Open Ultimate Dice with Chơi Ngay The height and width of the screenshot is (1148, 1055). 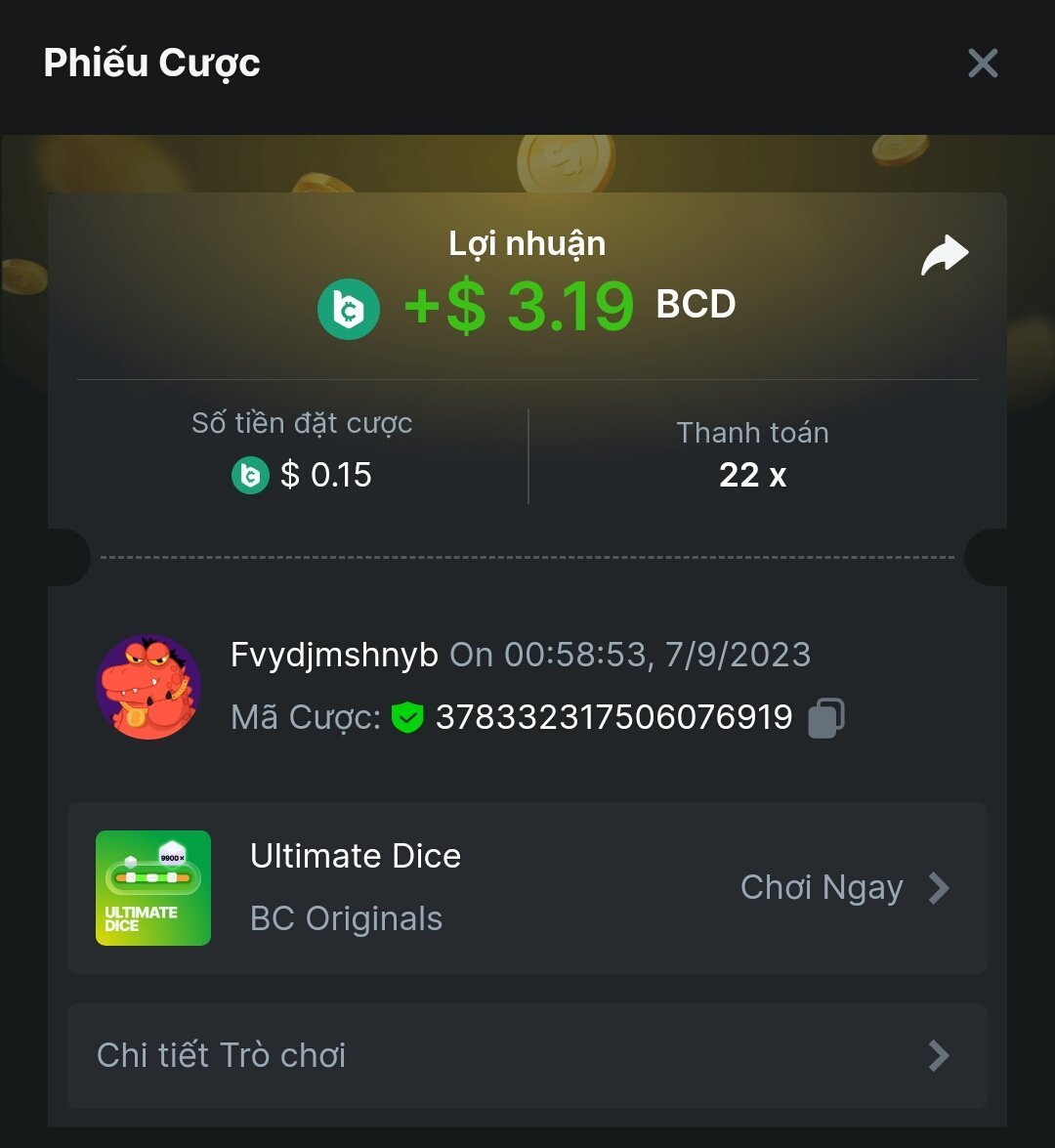pyautogui.click(x=844, y=888)
